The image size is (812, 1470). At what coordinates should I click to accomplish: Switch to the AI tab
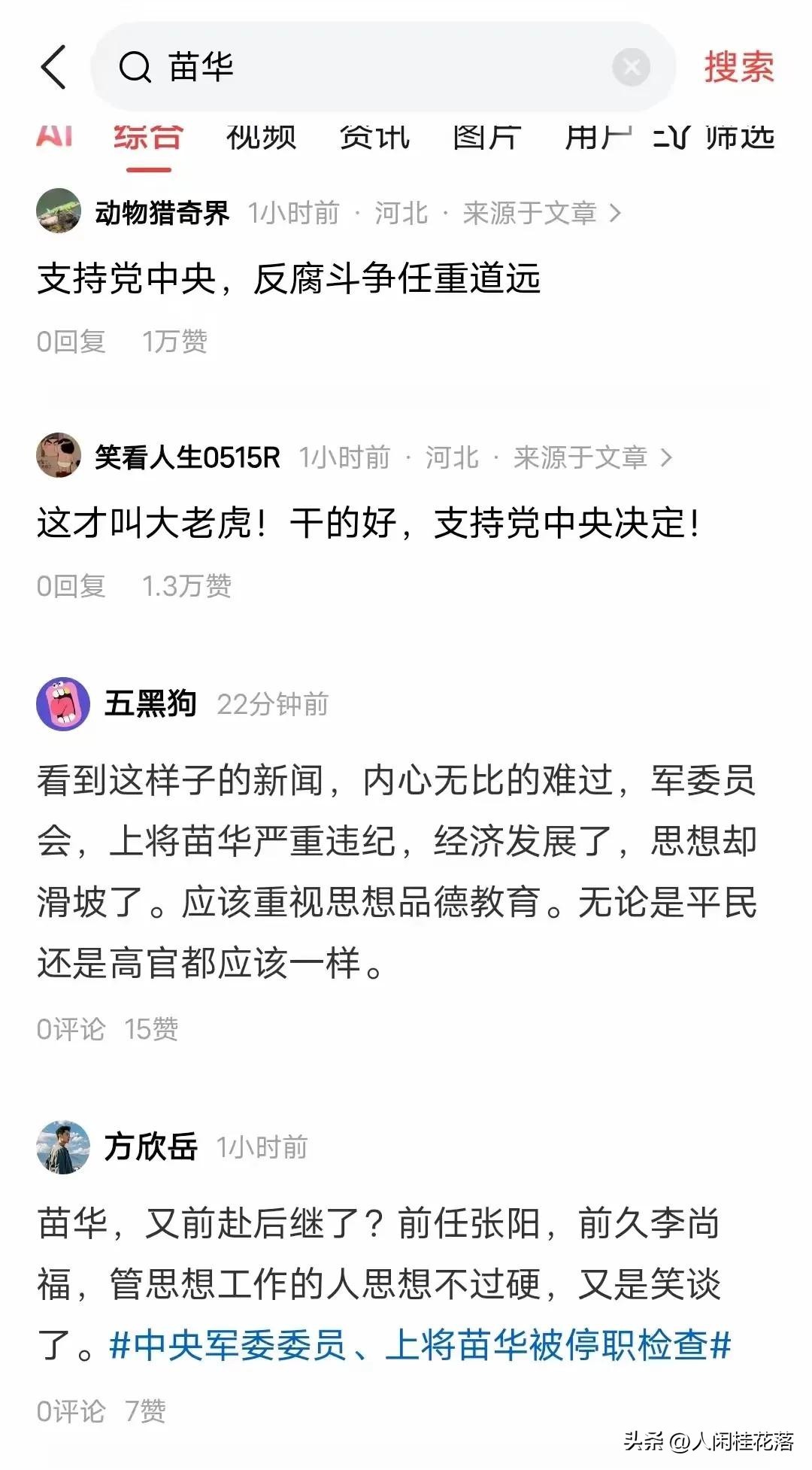54,138
